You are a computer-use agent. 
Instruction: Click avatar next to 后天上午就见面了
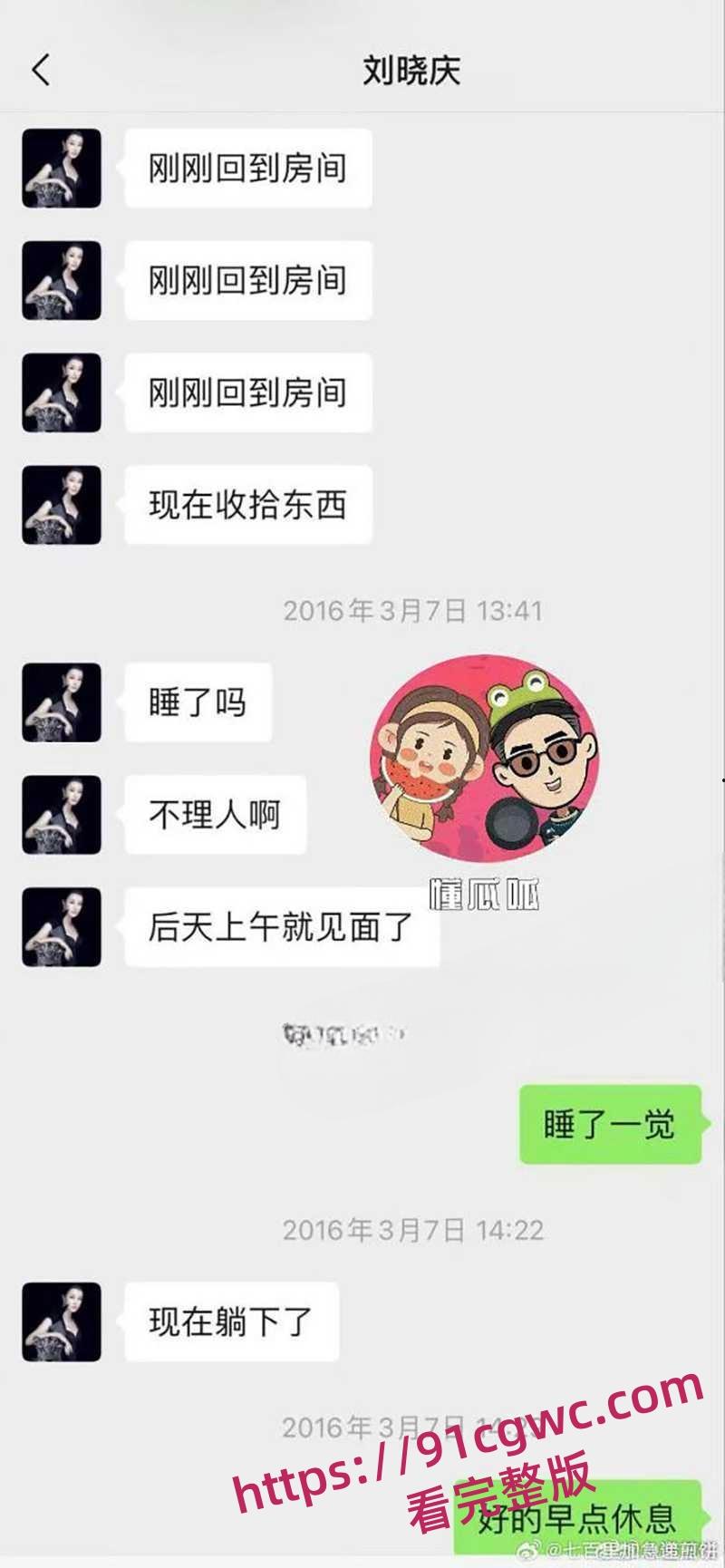pyautogui.click(x=62, y=929)
